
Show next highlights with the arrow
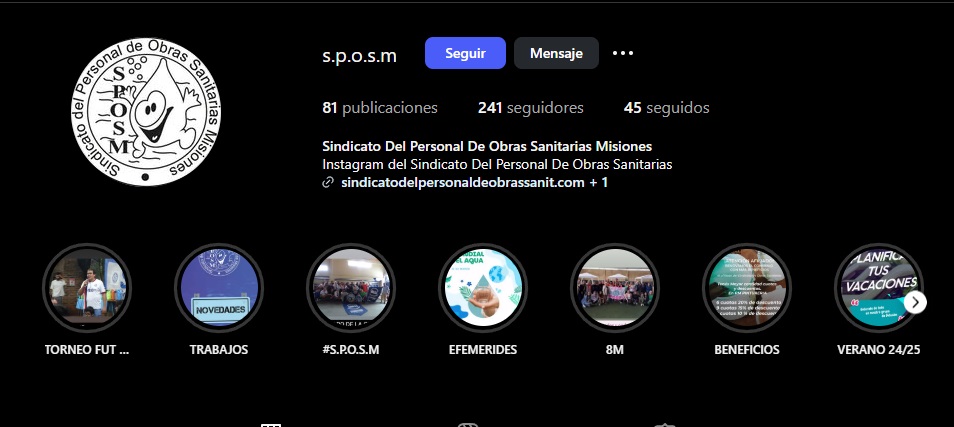click(916, 302)
